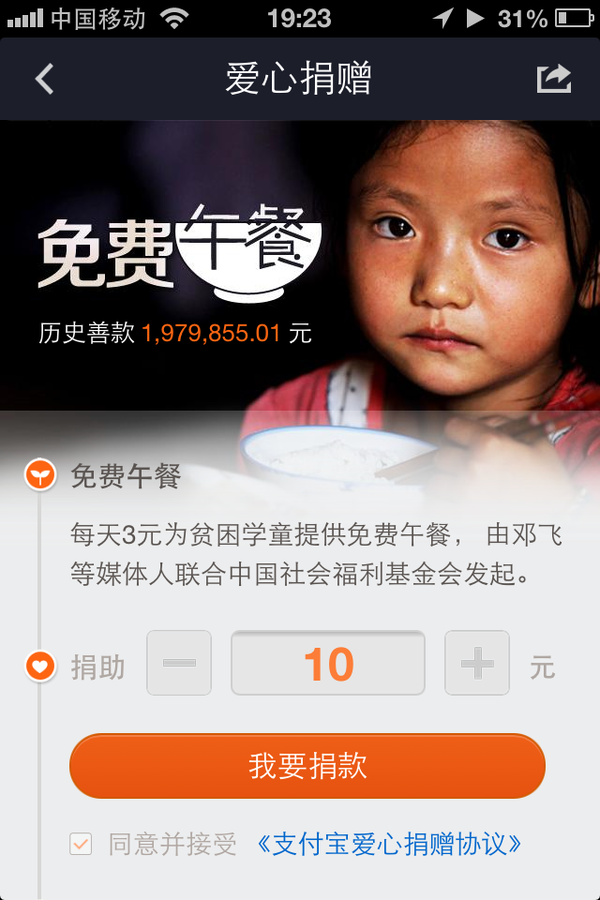Tap the 我要捐款 donate button
Viewport: 600px width, 900px height.
[x=307, y=766]
